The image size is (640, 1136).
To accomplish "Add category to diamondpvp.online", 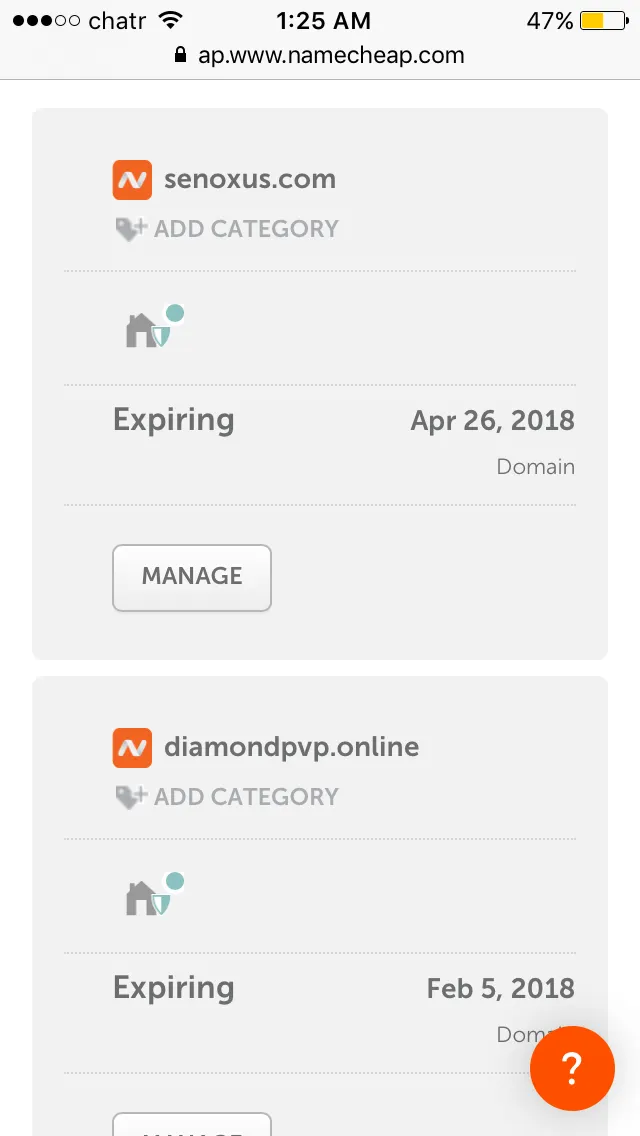I will pos(227,797).
